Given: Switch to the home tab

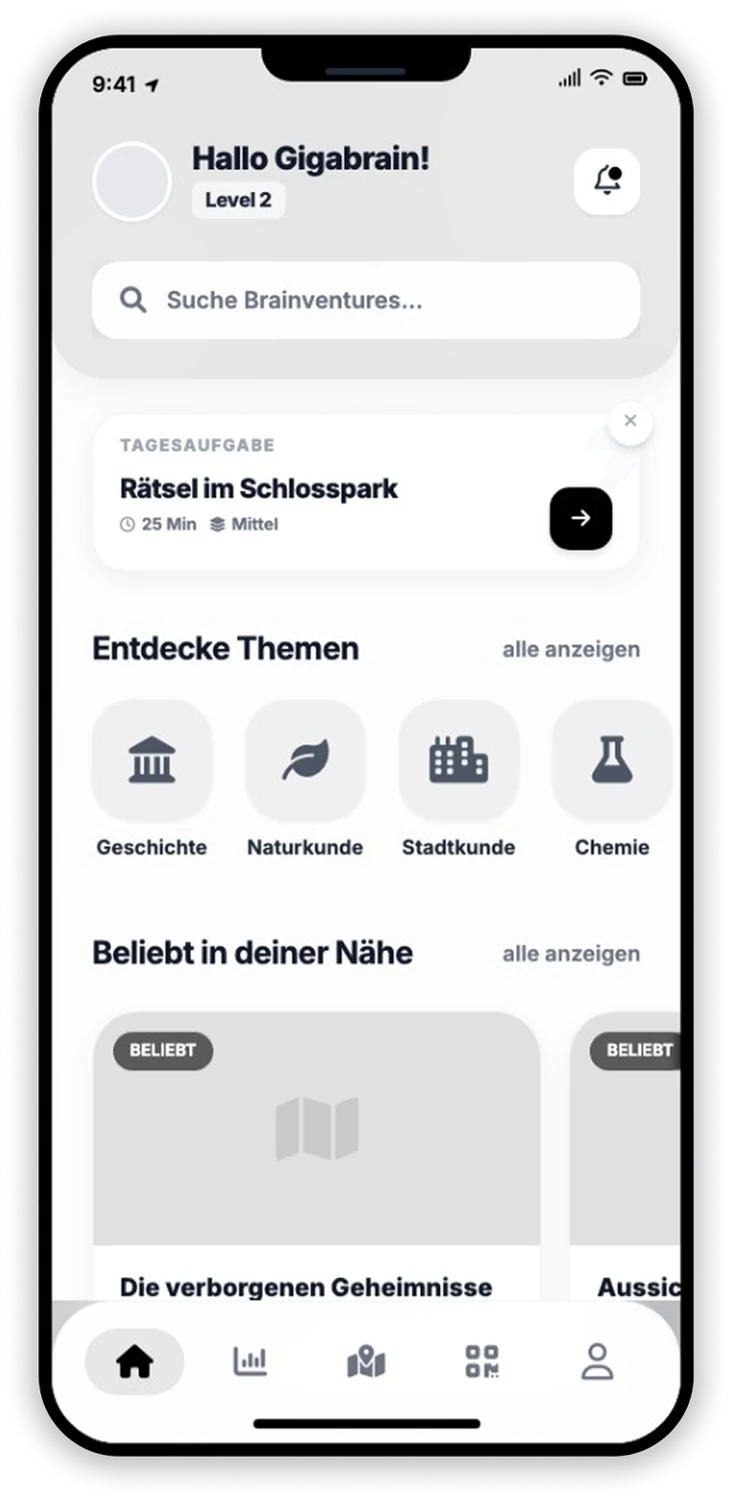Looking at the screenshot, I should [135, 1362].
